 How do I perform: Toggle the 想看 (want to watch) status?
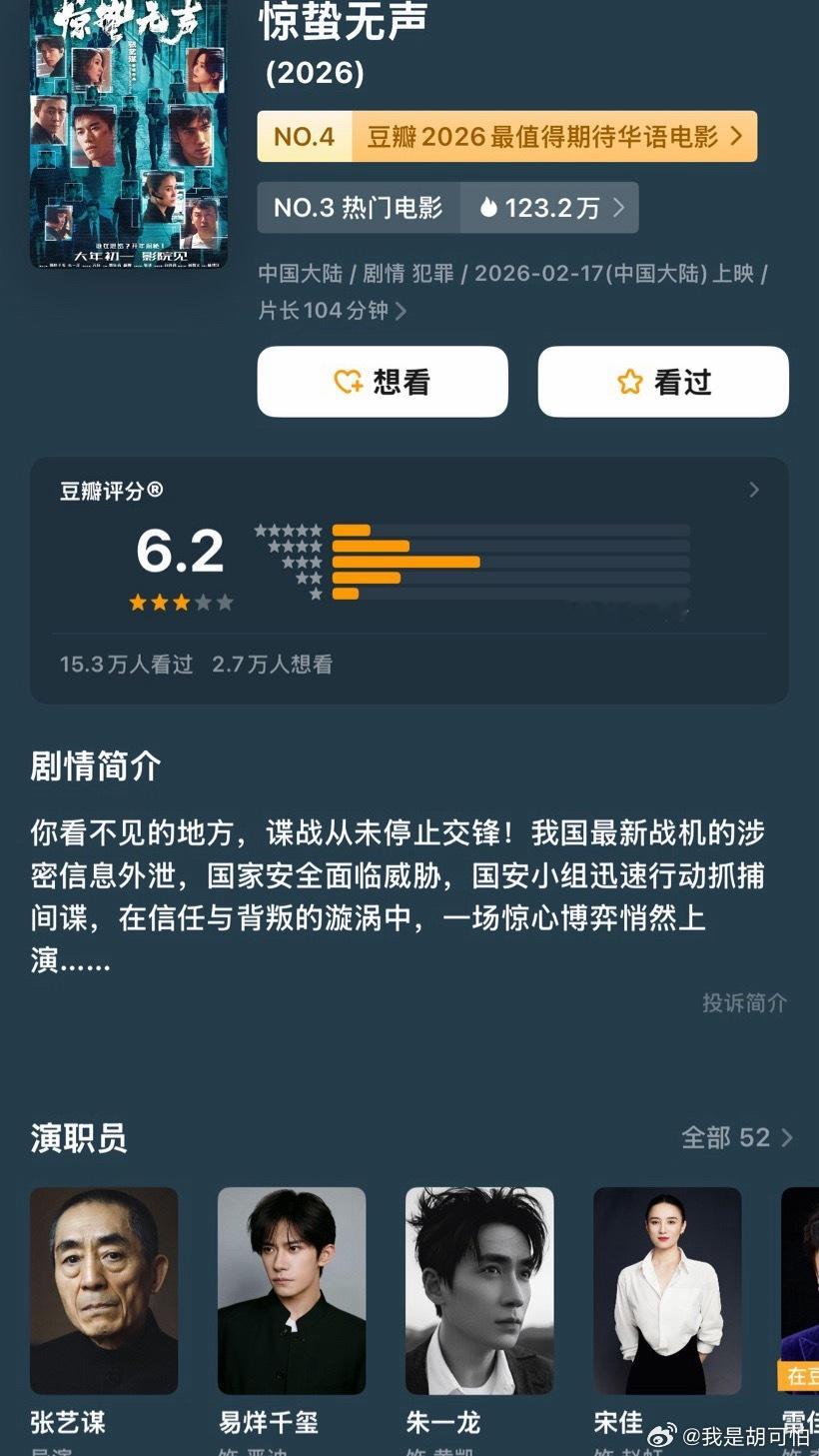click(x=382, y=381)
